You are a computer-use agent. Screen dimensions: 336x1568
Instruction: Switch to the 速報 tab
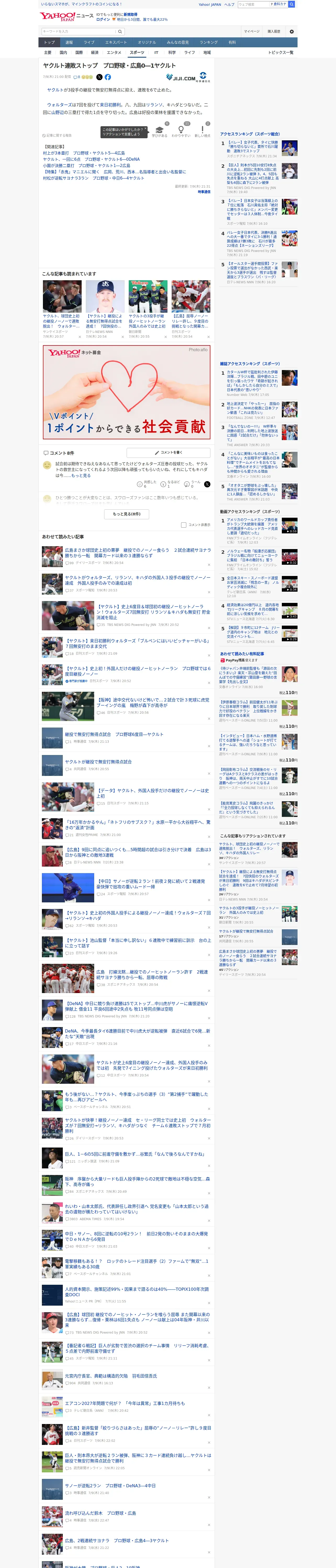[x=69, y=43]
